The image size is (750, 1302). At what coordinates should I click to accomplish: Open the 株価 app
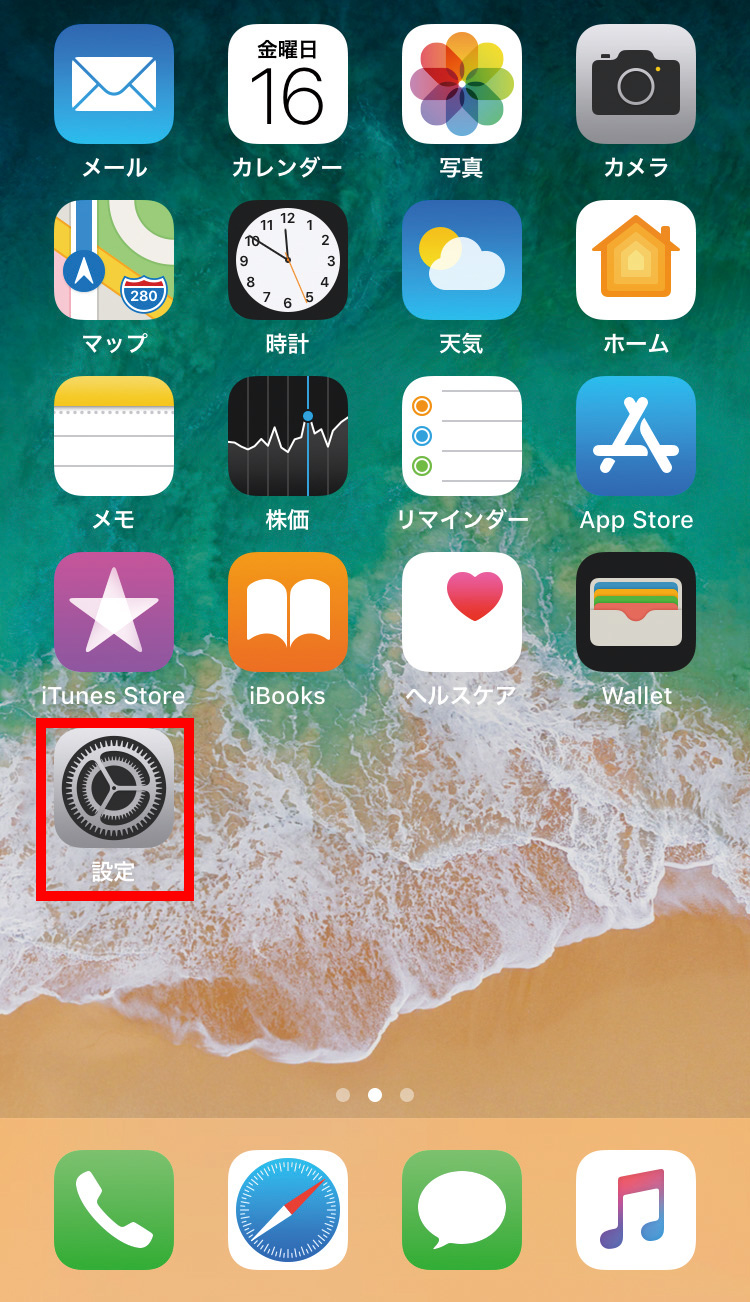click(288, 436)
